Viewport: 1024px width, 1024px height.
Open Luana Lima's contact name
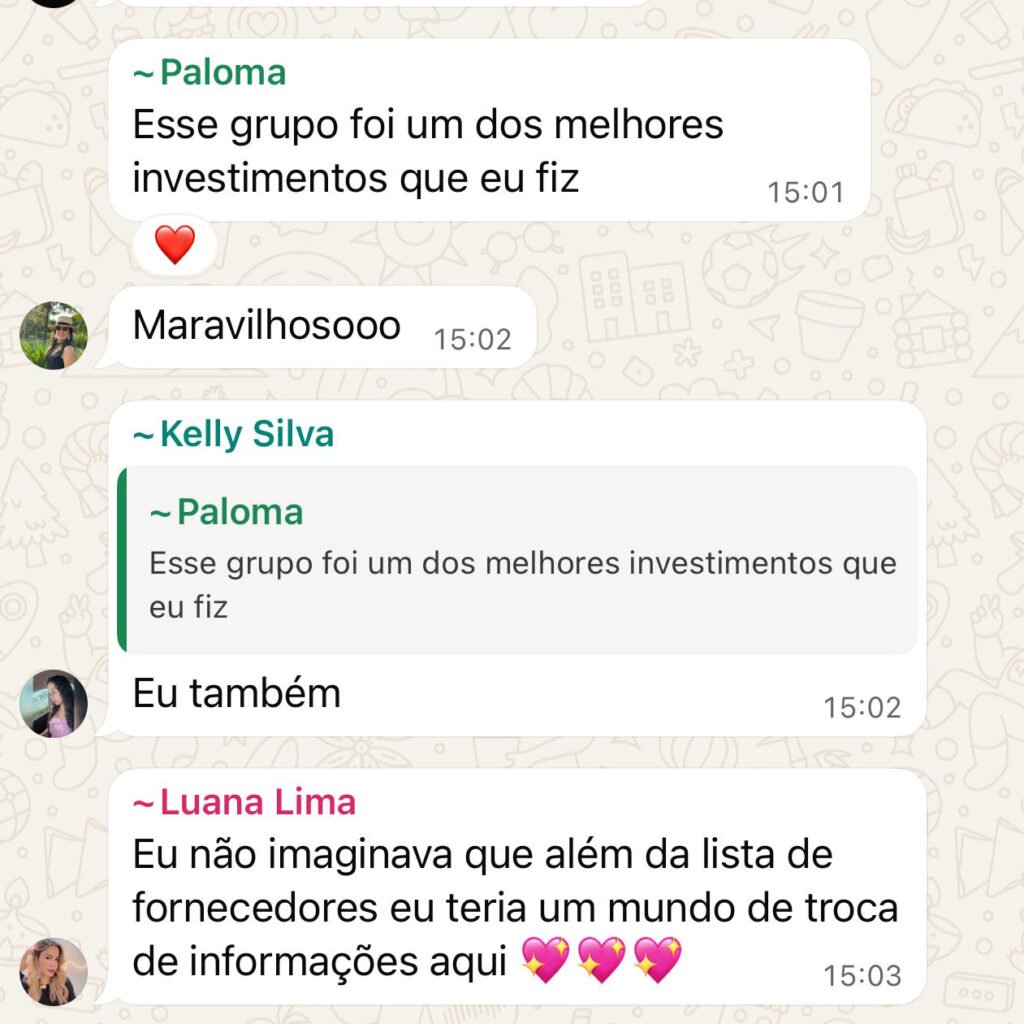(257, 802)
